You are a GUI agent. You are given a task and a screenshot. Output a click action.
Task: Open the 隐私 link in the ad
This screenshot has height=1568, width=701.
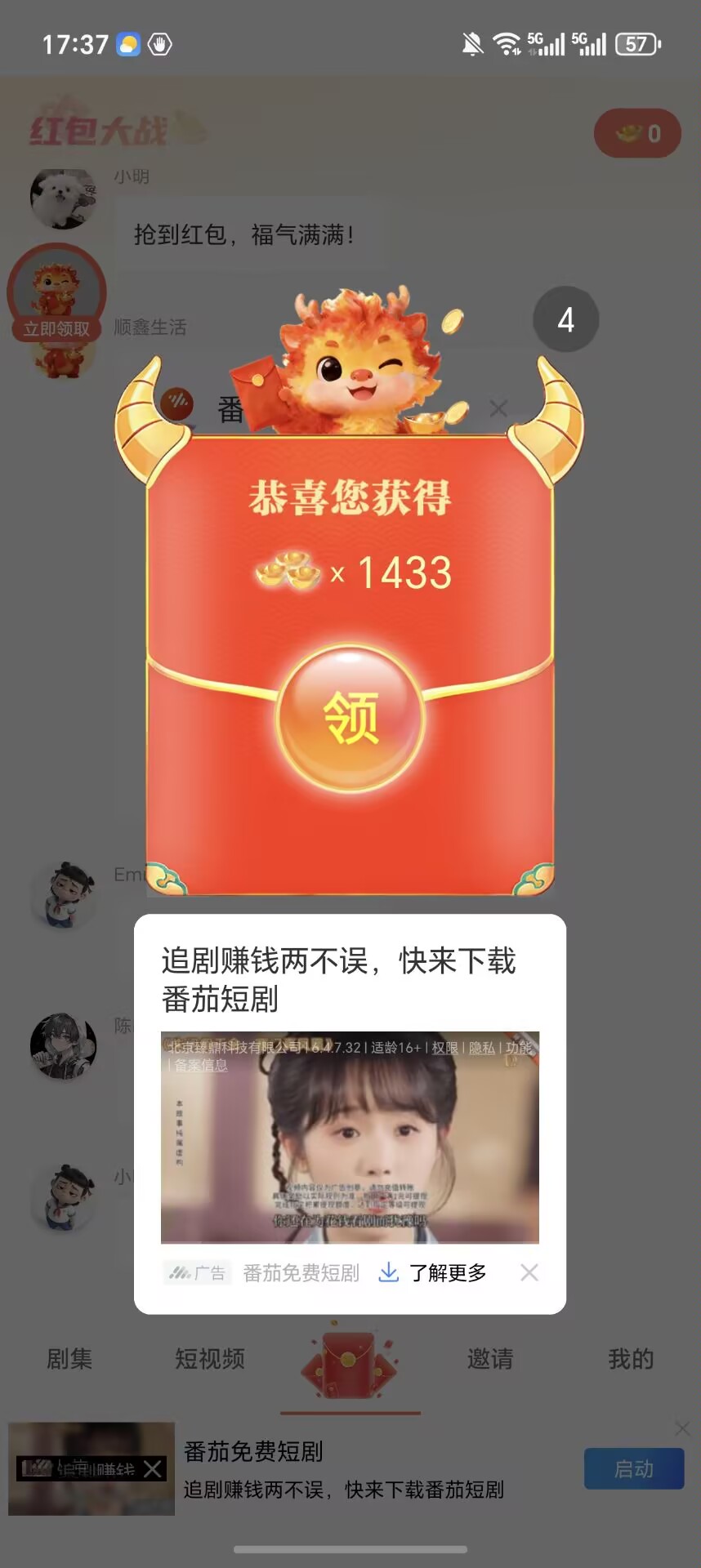point(482,1048)
